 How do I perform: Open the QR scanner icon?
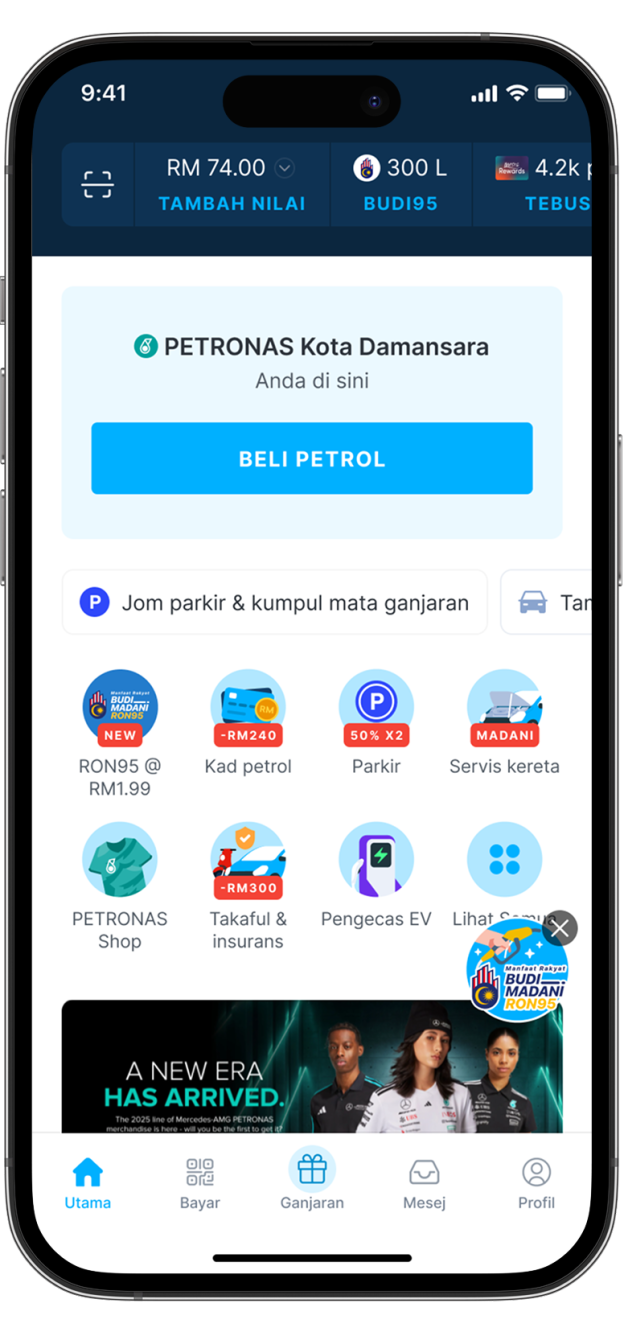(97, 185)
